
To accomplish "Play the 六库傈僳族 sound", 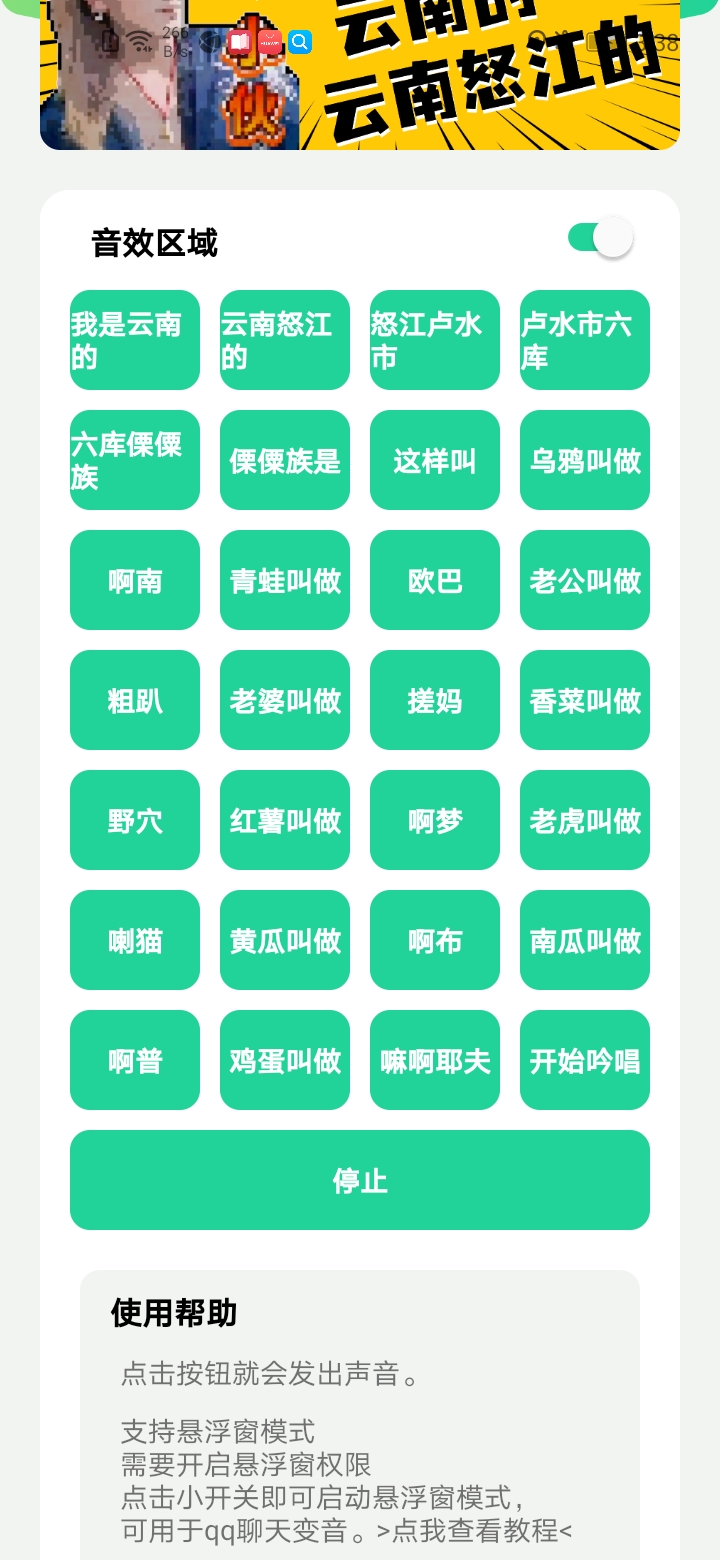I will (x=135, y=460).
